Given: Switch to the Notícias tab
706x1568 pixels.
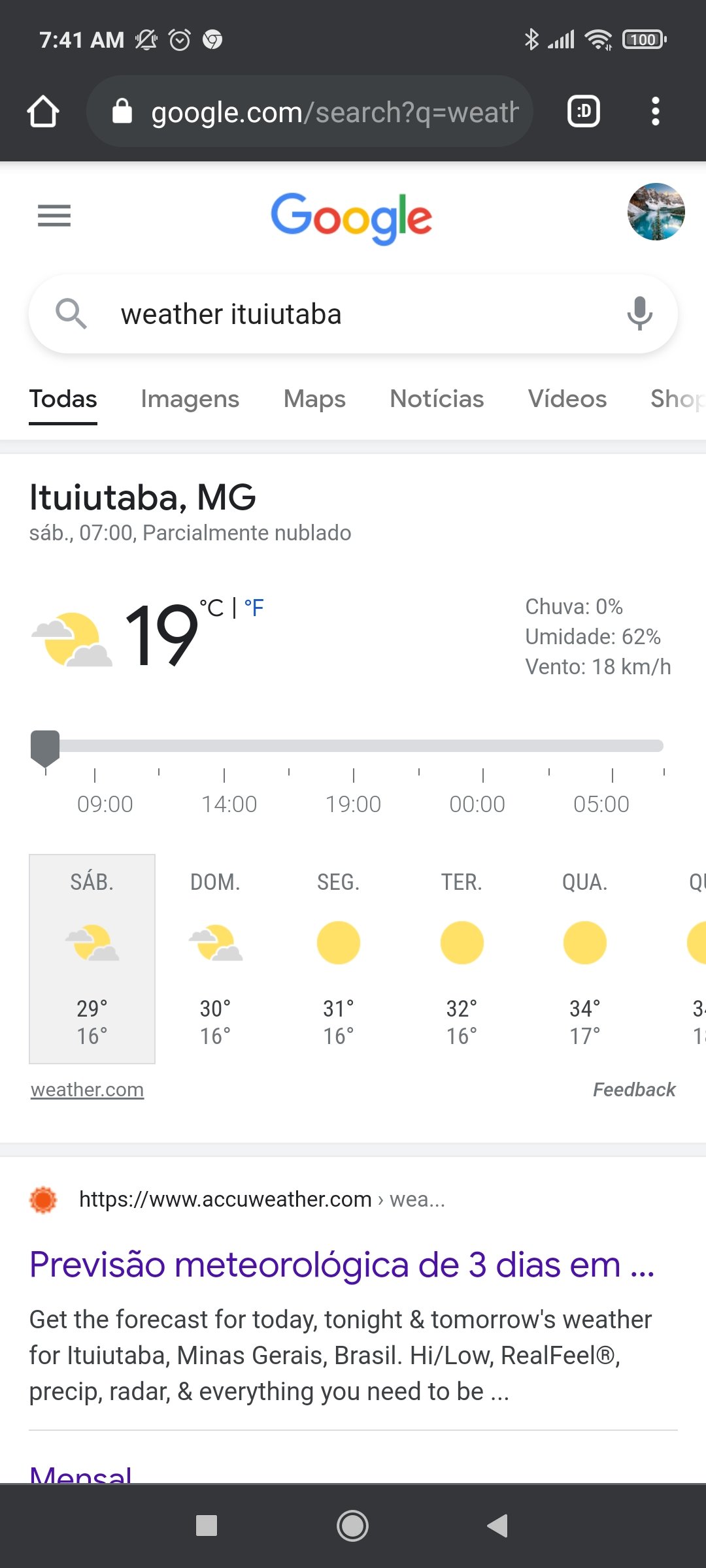Looking at the screenshot, I should tap(437, 399).
